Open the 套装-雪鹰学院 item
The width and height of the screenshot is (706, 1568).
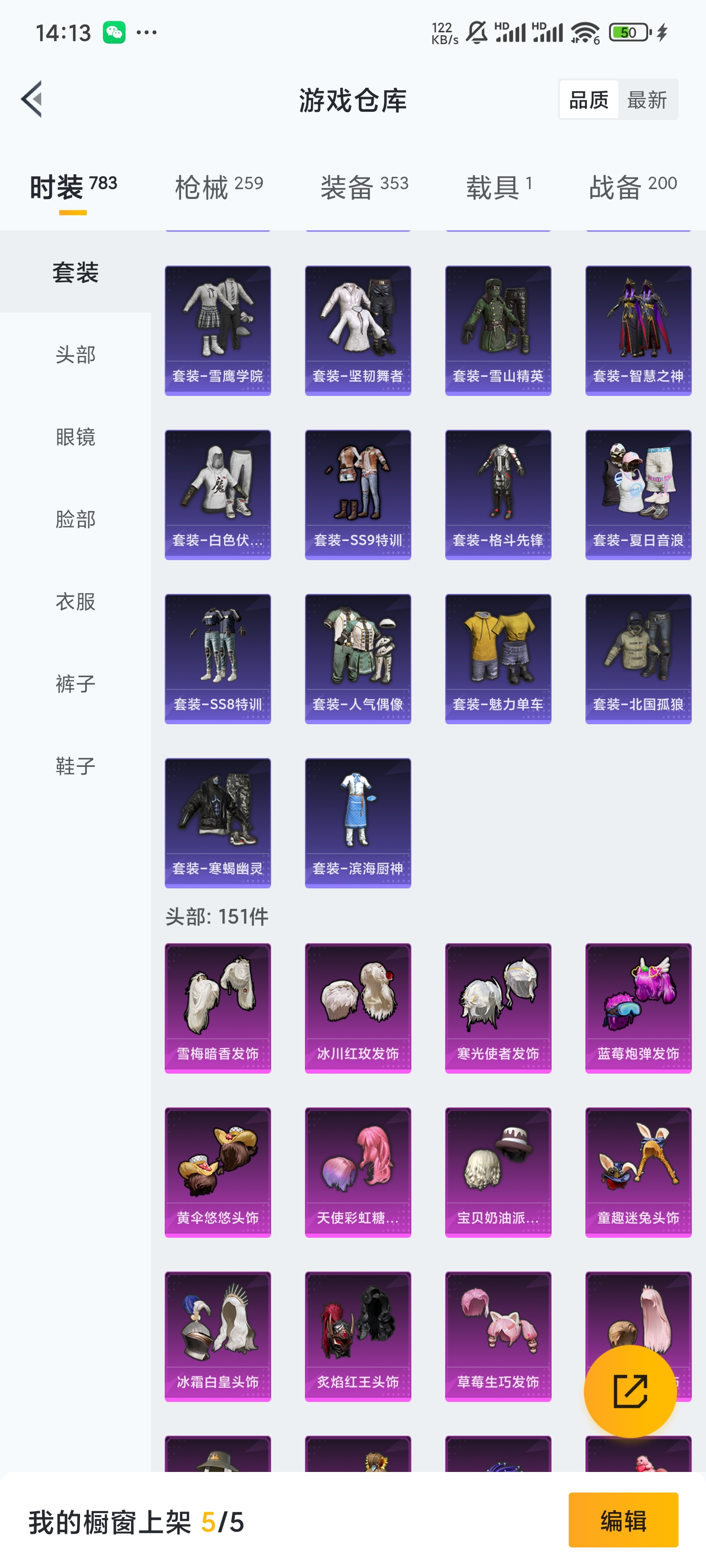point(218,331)
